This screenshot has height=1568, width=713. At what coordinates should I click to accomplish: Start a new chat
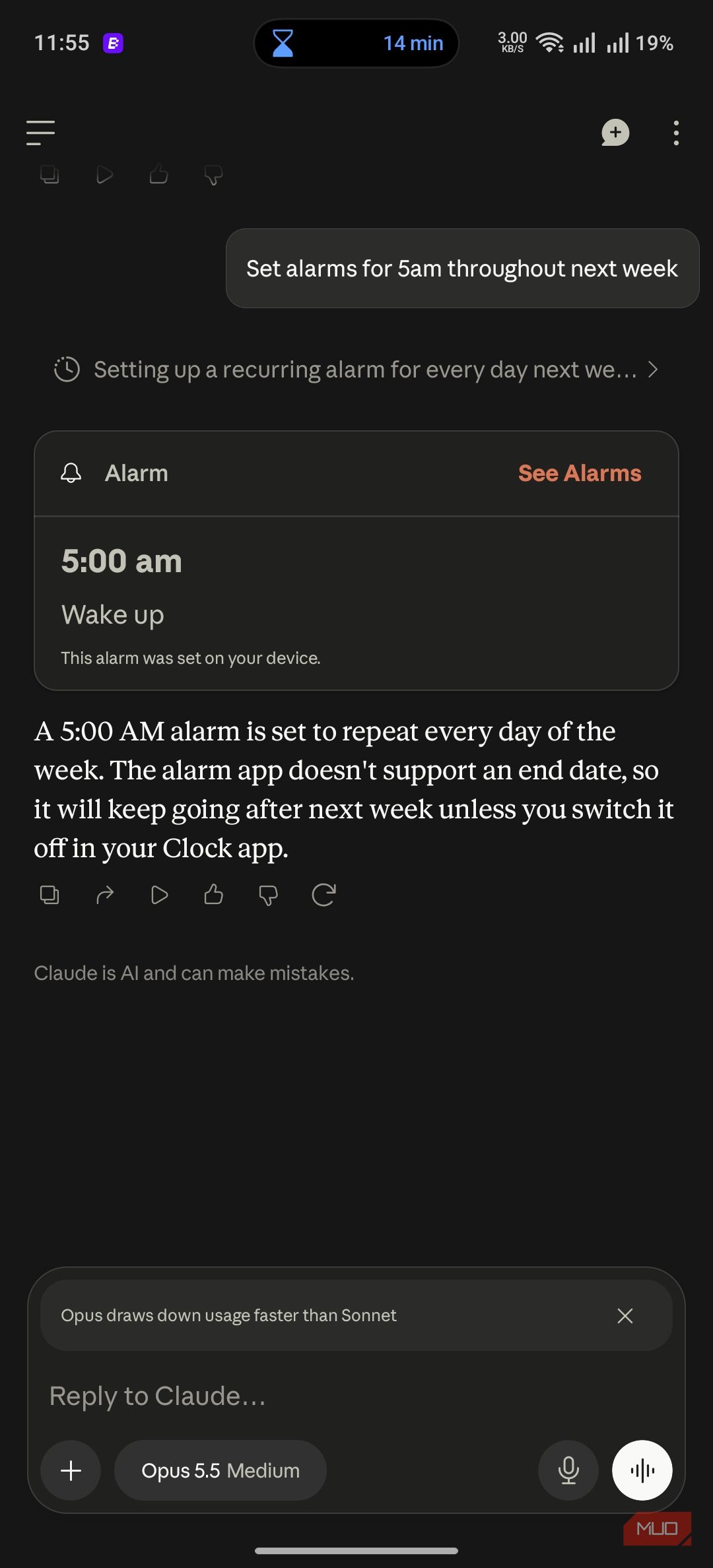pos(615,133)
